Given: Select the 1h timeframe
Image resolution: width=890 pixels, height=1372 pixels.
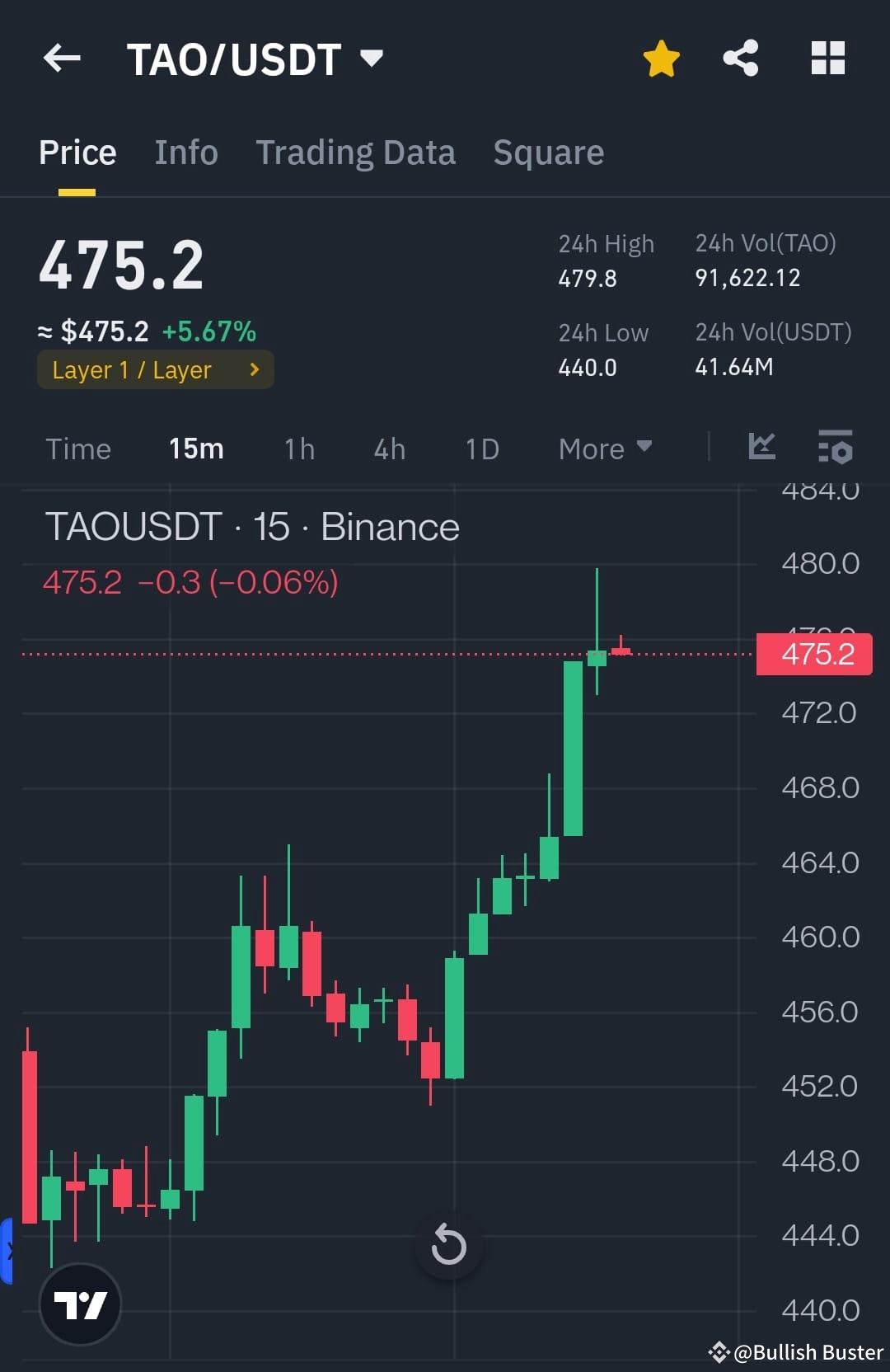Looking at the screenshot, I should click(x=298, y=448).
